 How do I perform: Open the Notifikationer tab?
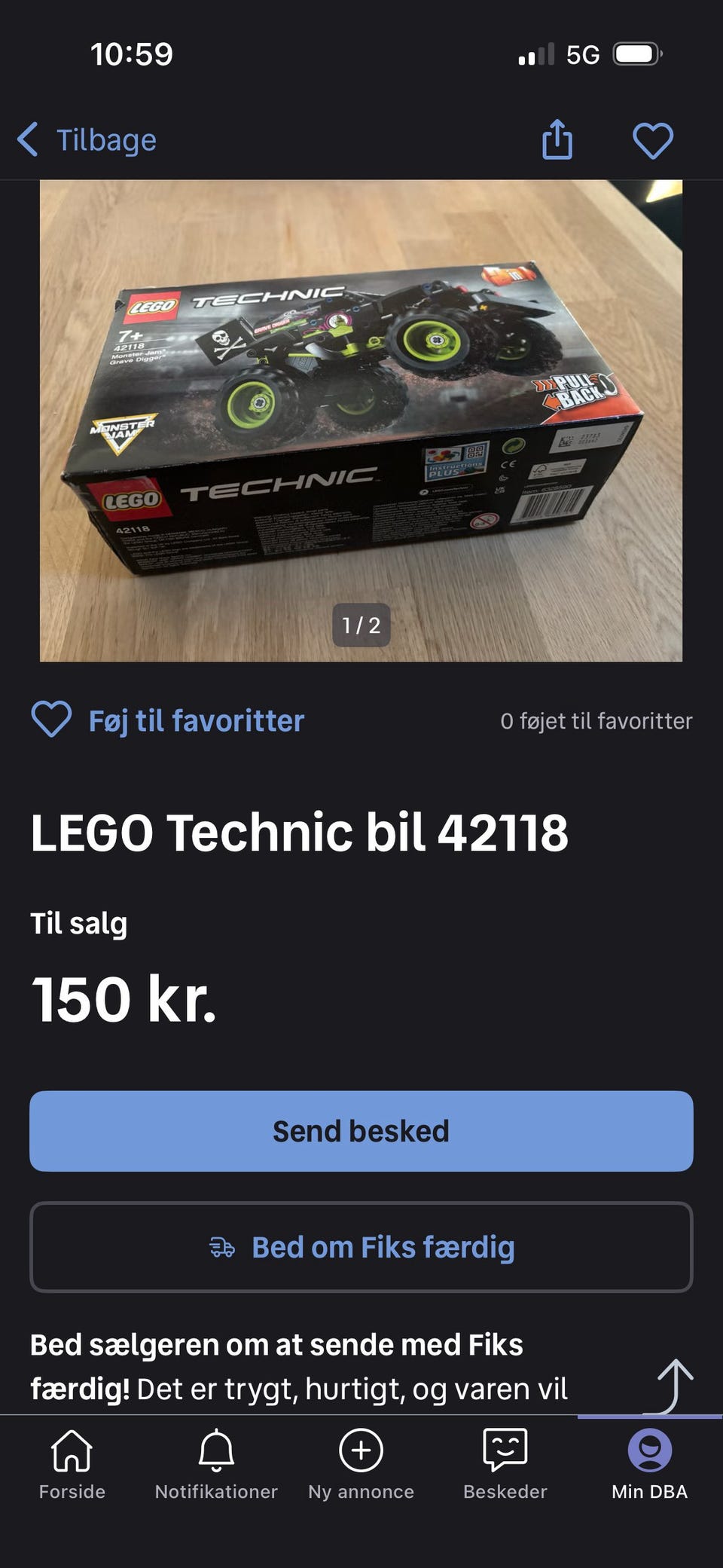(x=216, y=1464)
